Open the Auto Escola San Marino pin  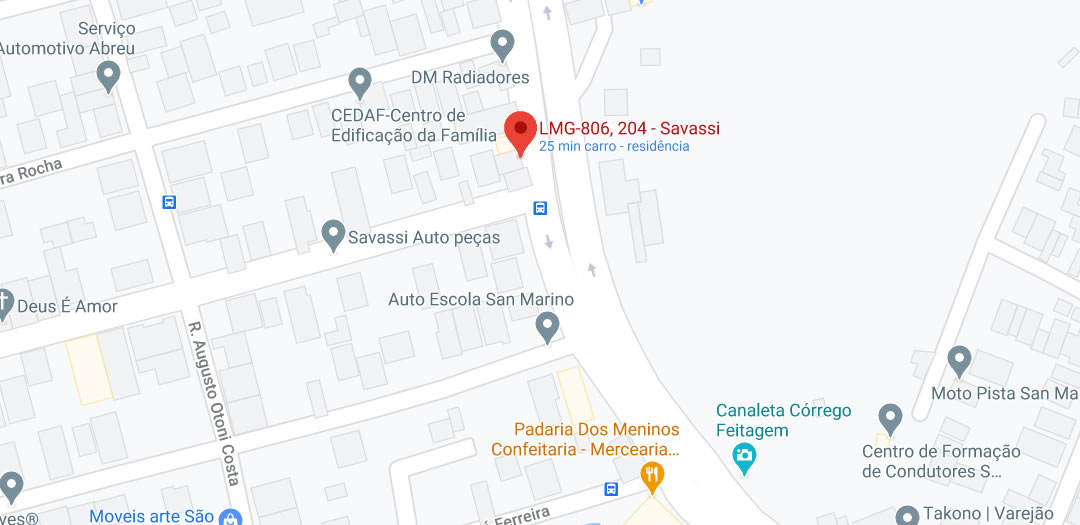coord(547,325)
